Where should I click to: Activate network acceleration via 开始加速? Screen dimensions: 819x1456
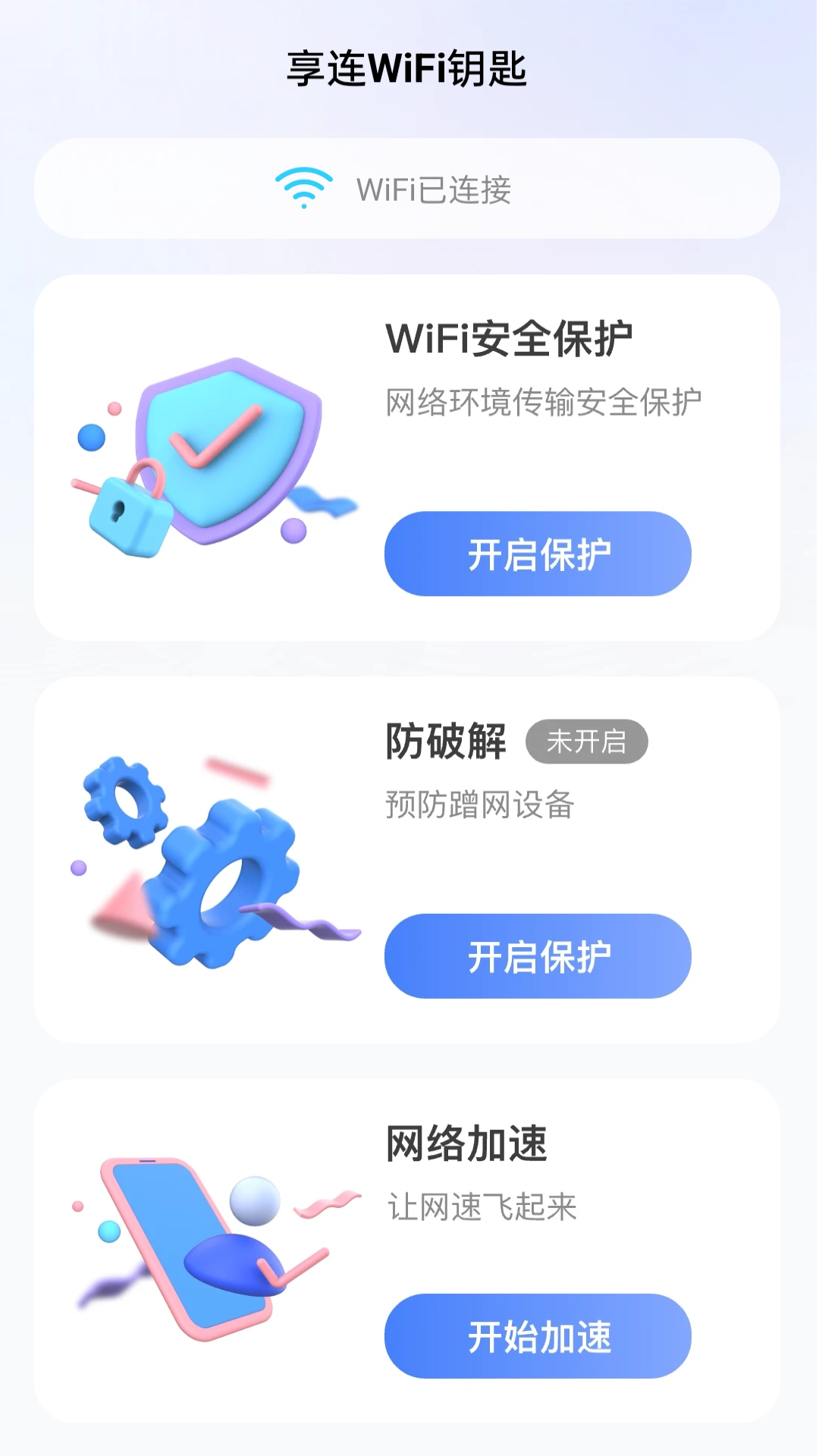[538, 1336]
